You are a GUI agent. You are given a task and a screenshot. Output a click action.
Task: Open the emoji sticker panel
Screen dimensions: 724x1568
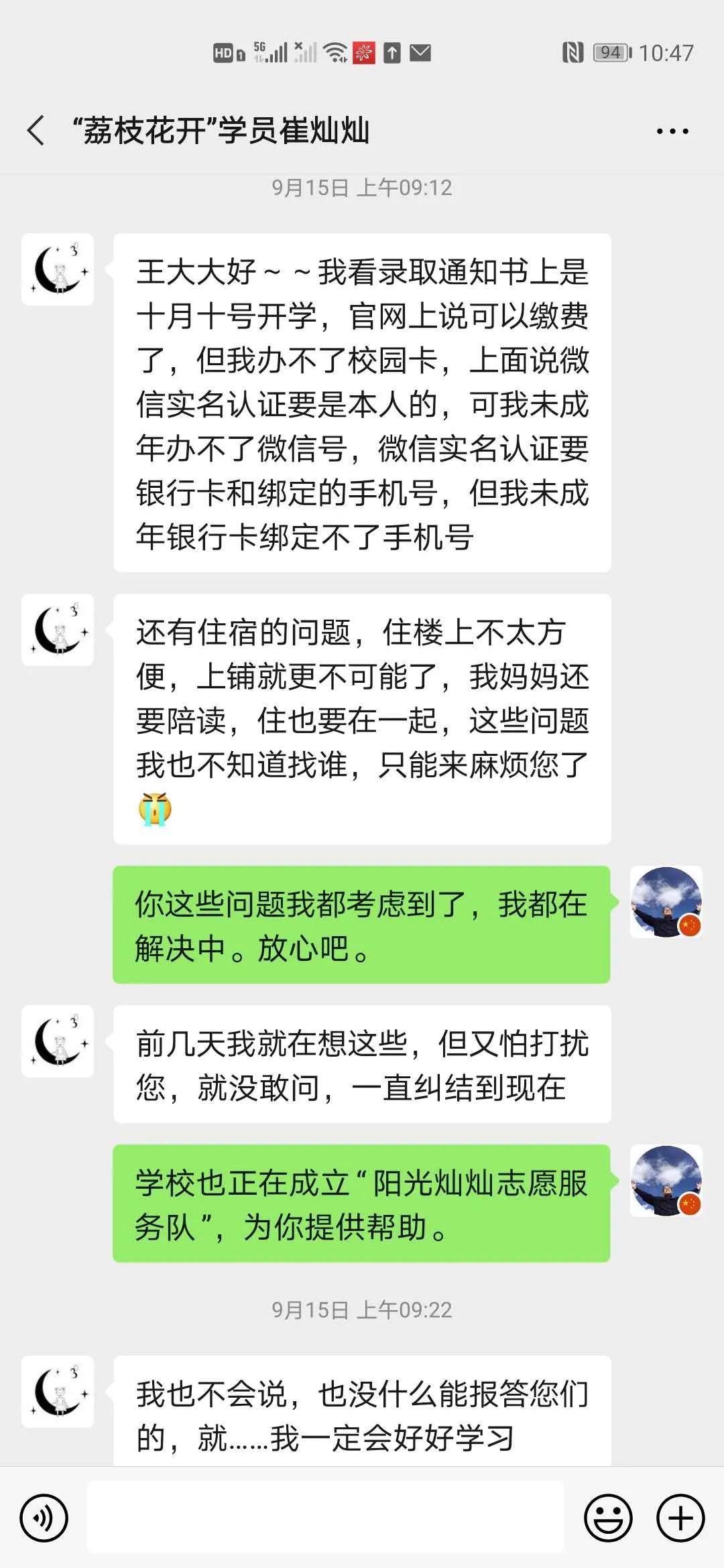tap(608, 1518)
